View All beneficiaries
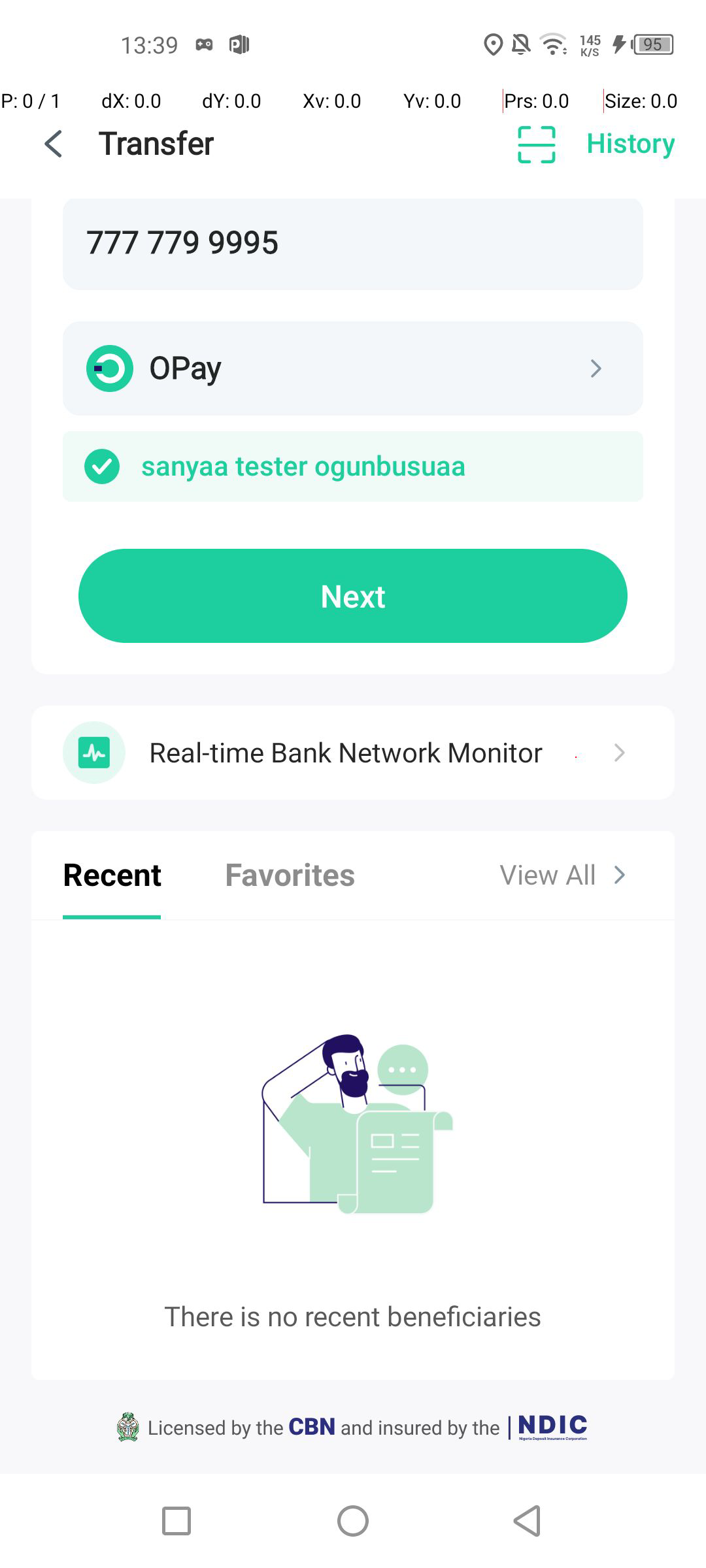This screenshot has width=706, height=1568. click(562, 875)
